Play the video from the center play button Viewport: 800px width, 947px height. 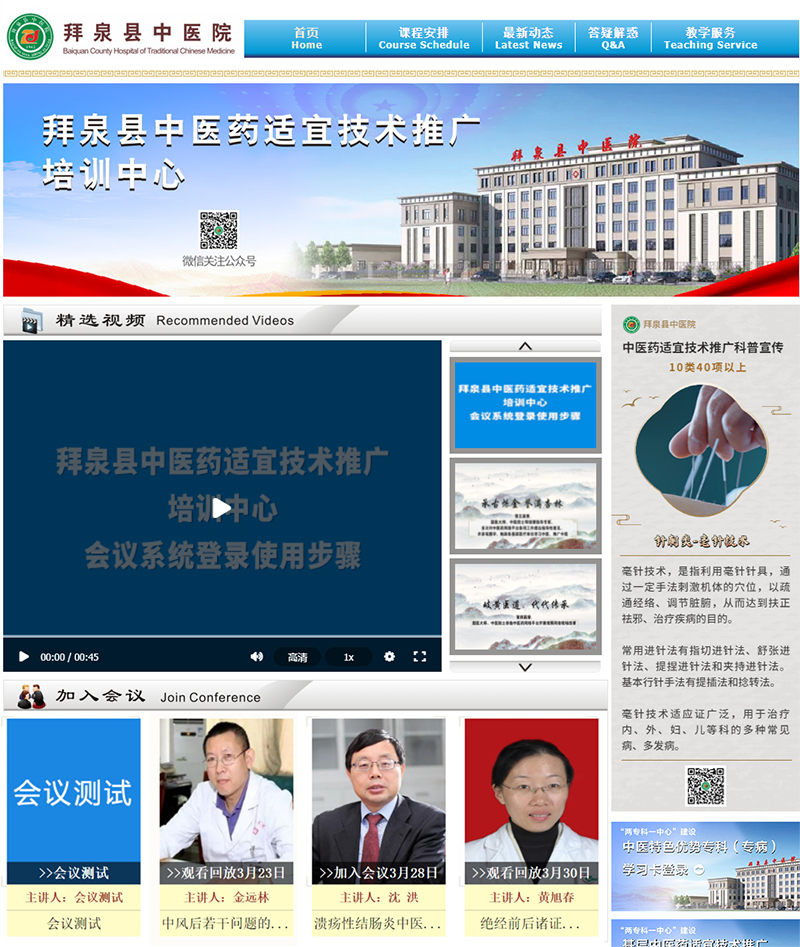(x=222, y=508)
